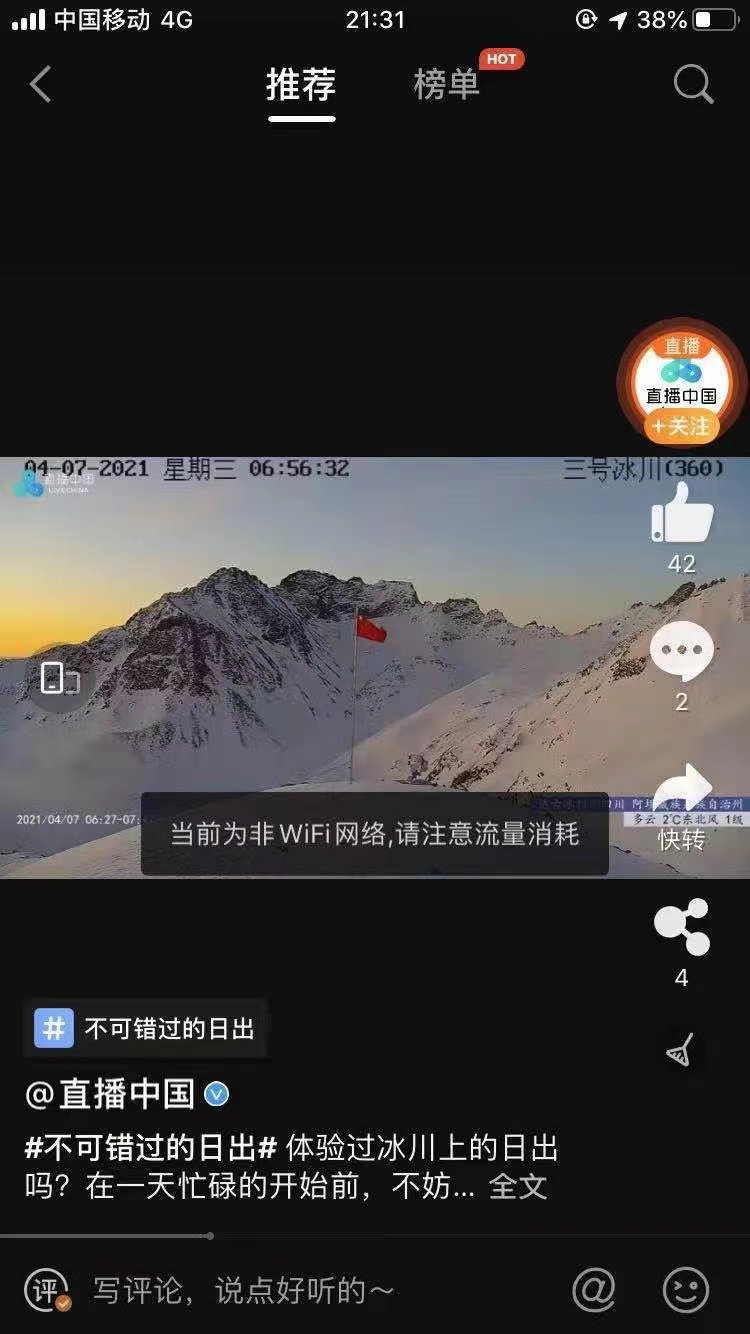The image size is (750, 1334).
Task: Open the 不可错过的日出 hashtag chip
Action: [x=146, y=1029]
